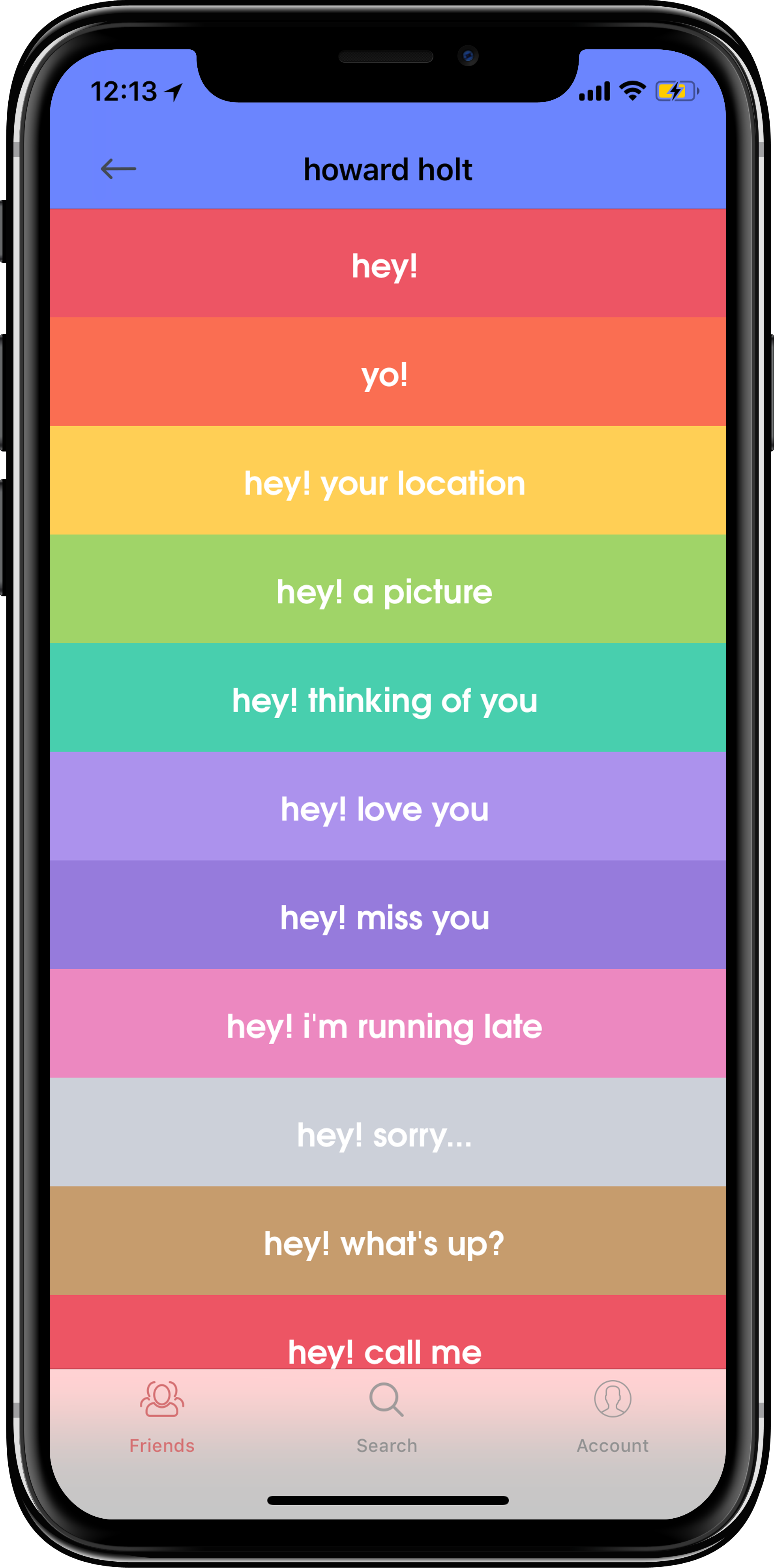Send "hey! i'm running late"

click(387, 1023)
